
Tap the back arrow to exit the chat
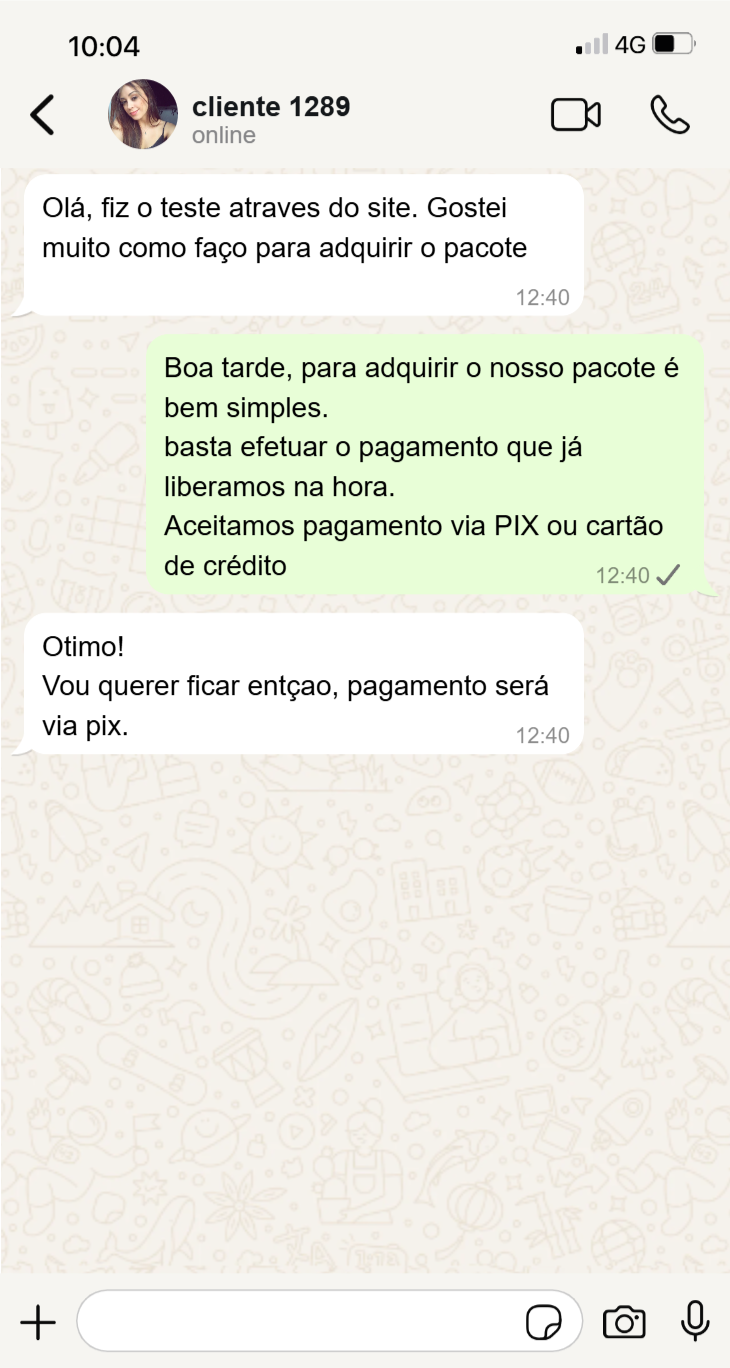42,115
